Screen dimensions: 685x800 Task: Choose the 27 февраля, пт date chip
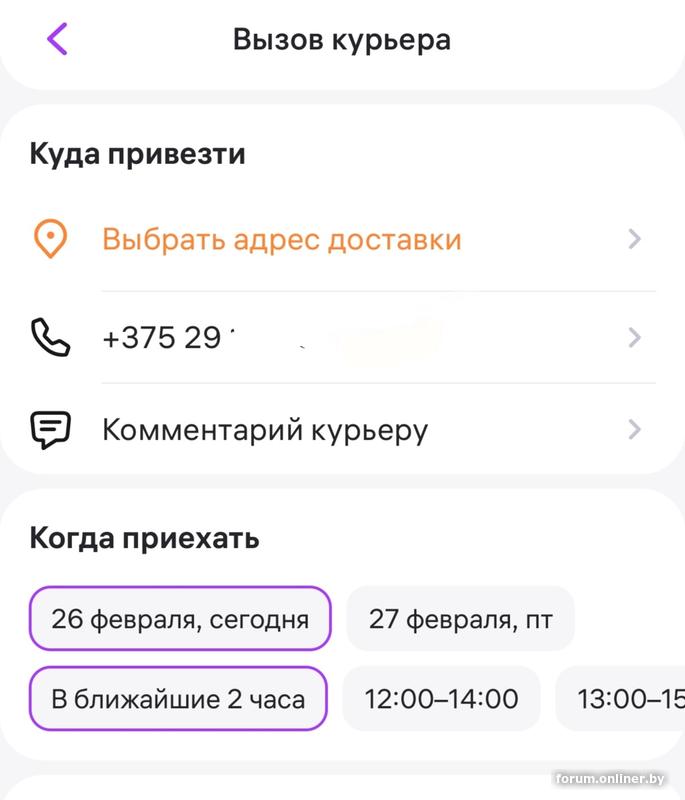click(460, 619)
